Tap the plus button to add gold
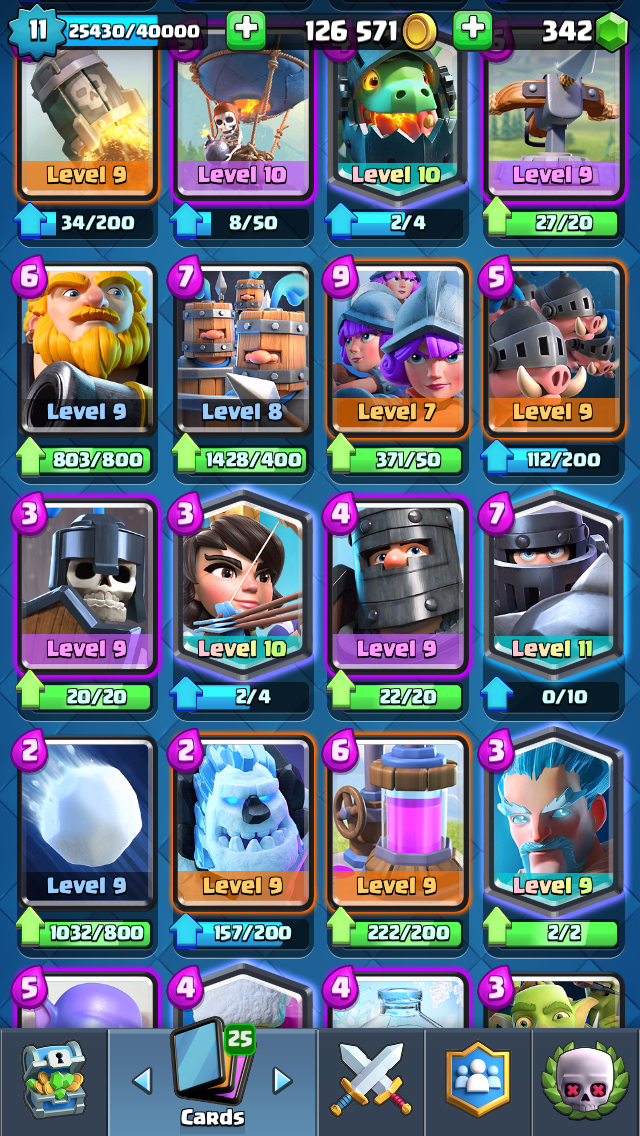This screenshot has height=1136, width=640. [x=246, y=30]
